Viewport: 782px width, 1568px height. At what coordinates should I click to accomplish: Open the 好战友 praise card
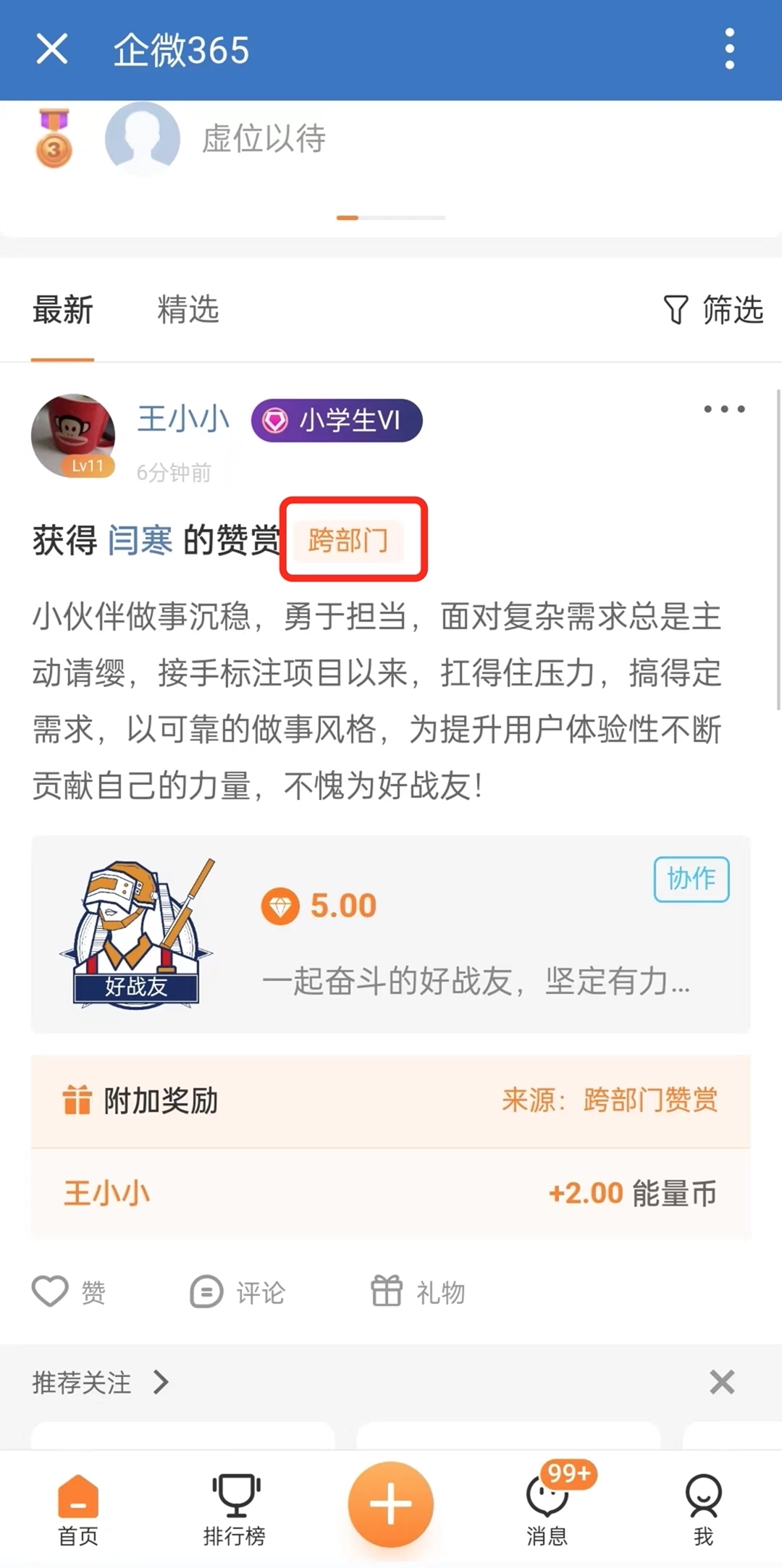coord(390,934)
